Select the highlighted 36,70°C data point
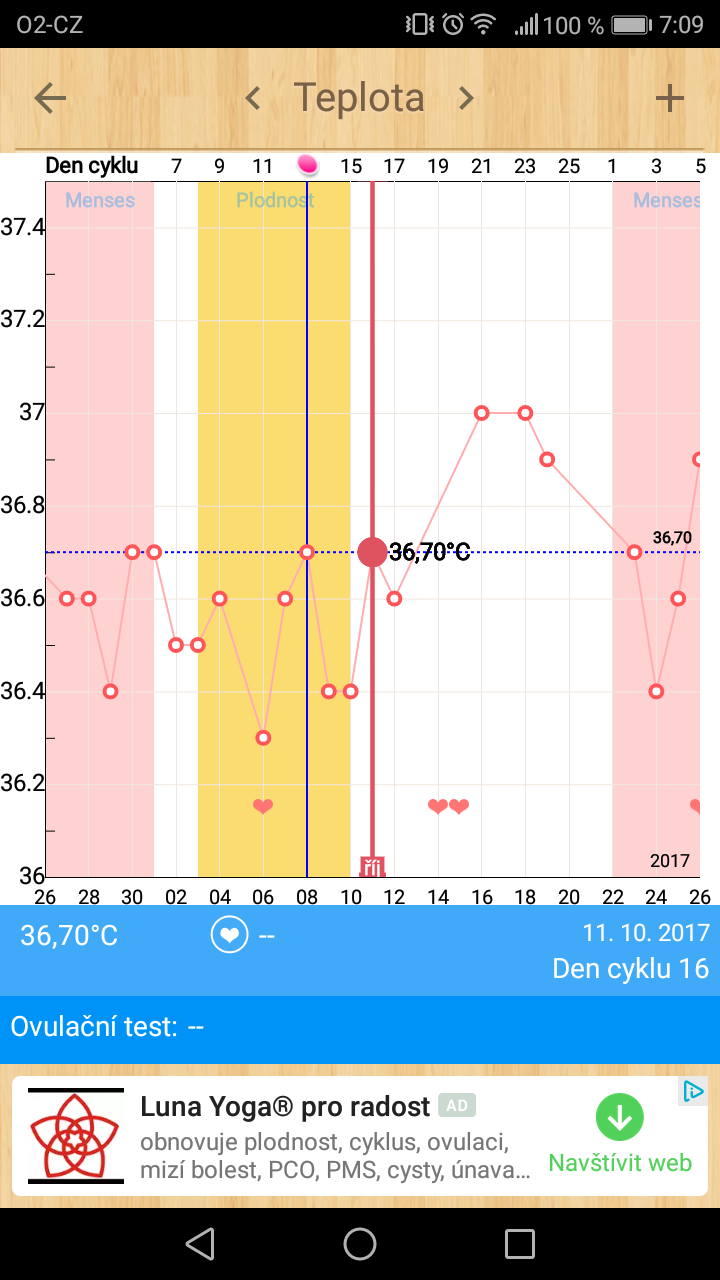 tap(372, 552)
